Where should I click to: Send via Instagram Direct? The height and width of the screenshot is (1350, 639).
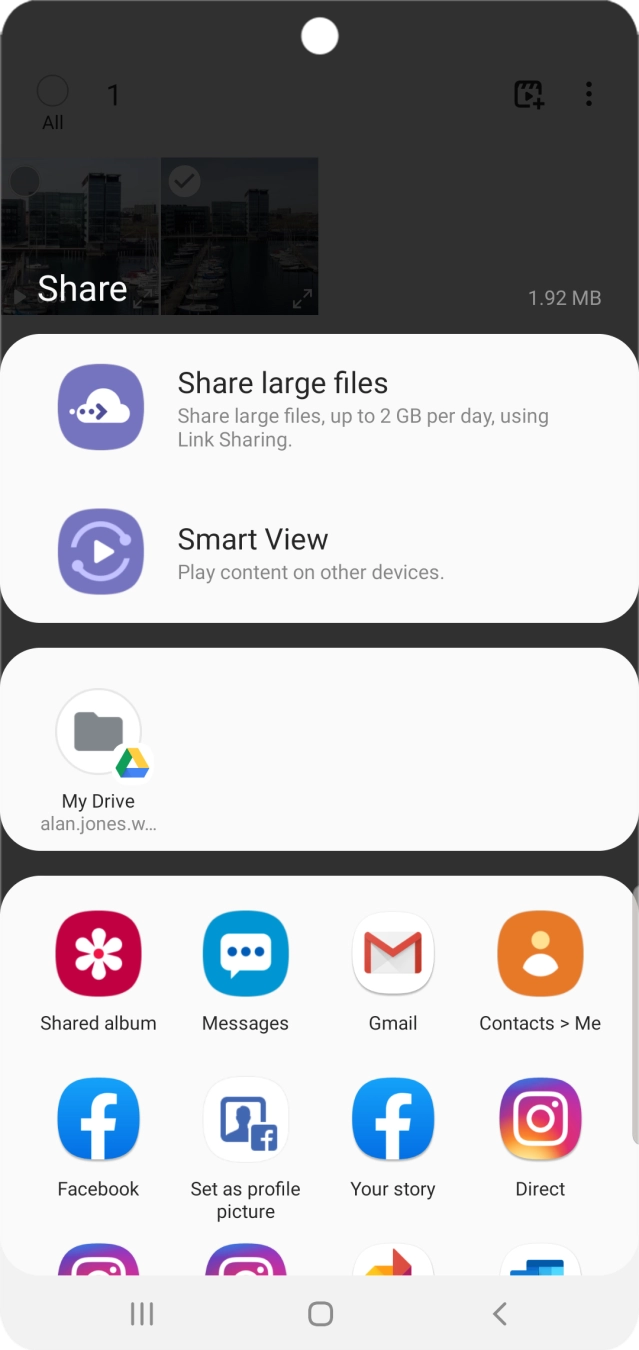click(x=540, y=1138)
